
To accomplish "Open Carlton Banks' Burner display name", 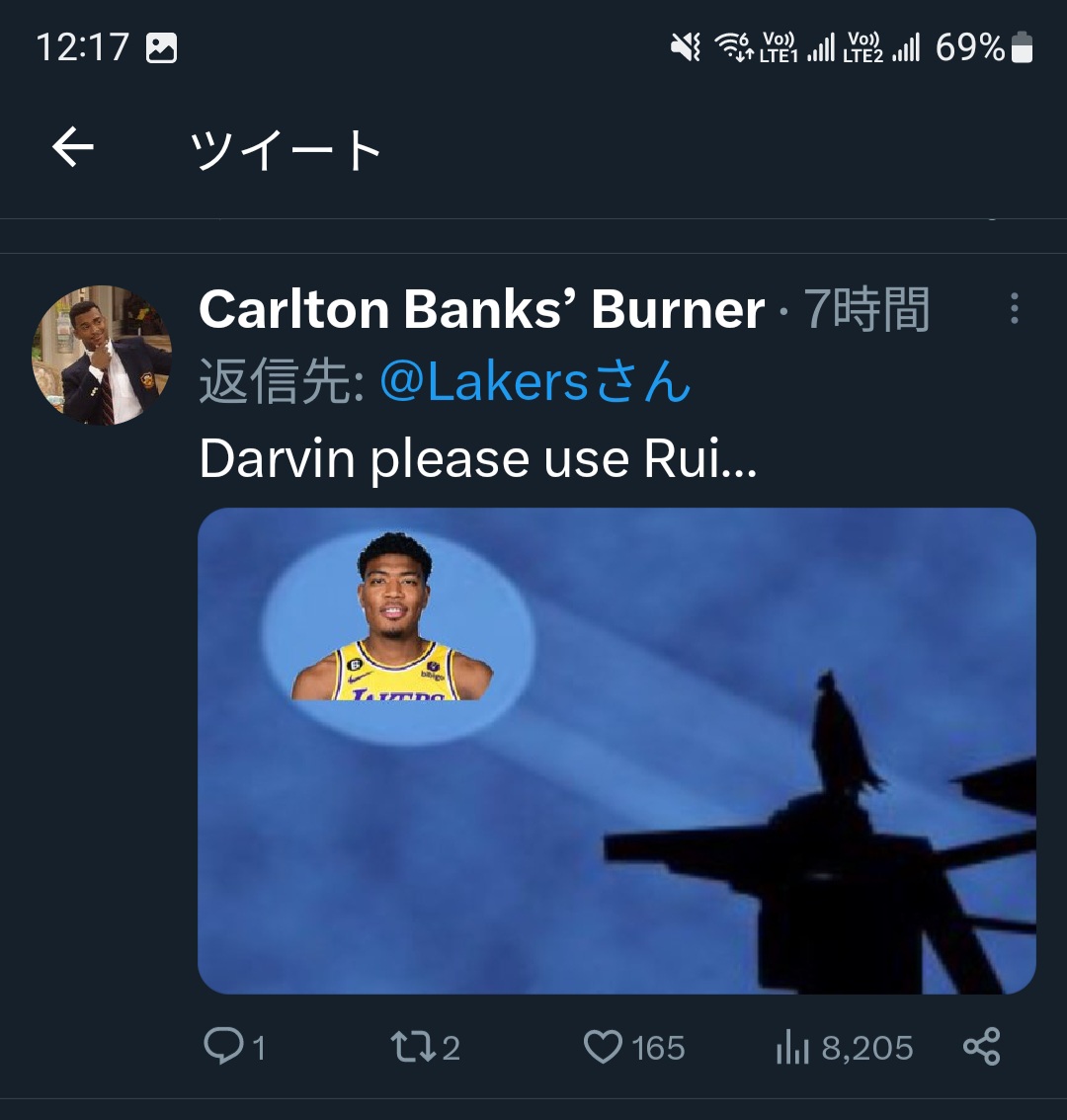I will point(481,309).
